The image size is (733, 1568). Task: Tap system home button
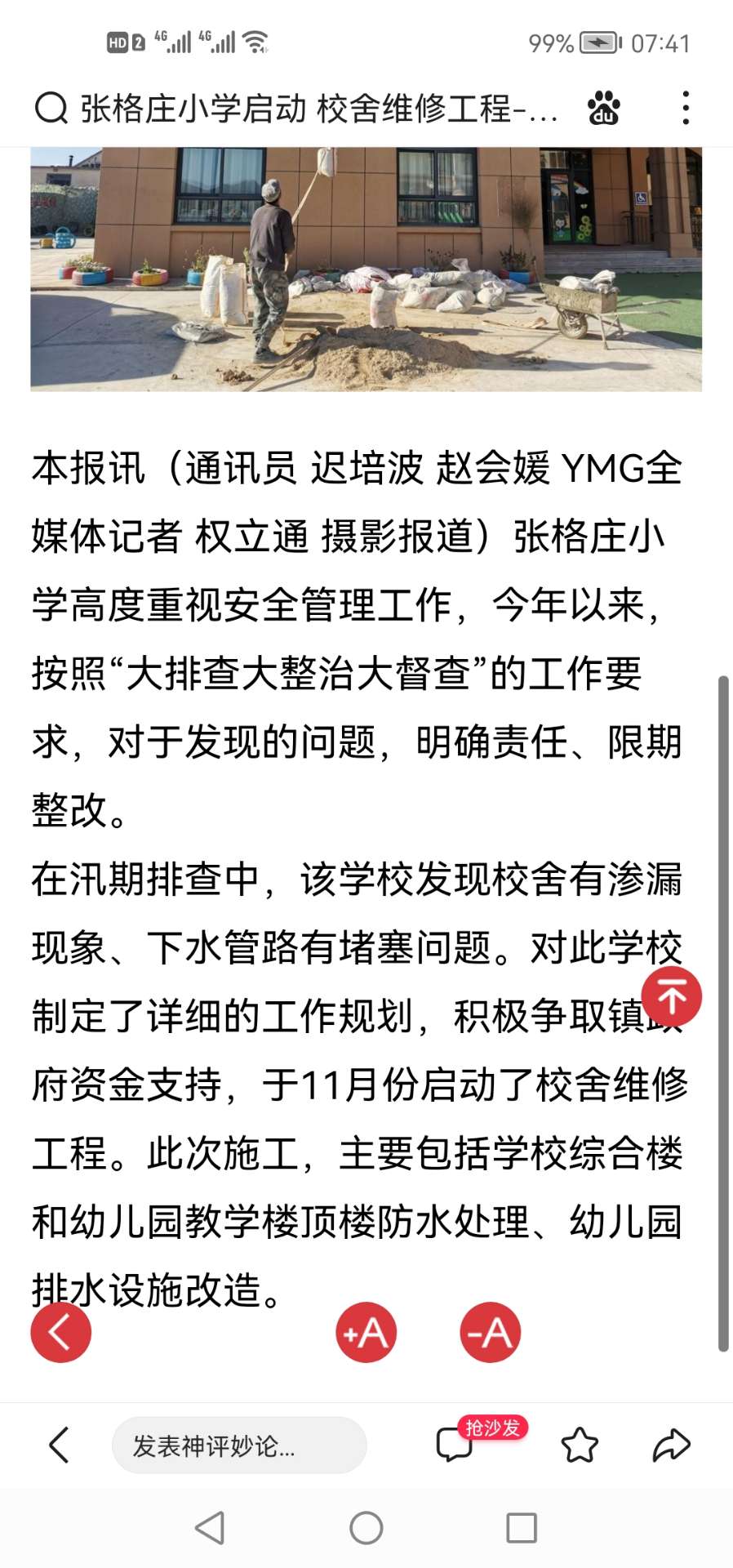coord(366,1527)
